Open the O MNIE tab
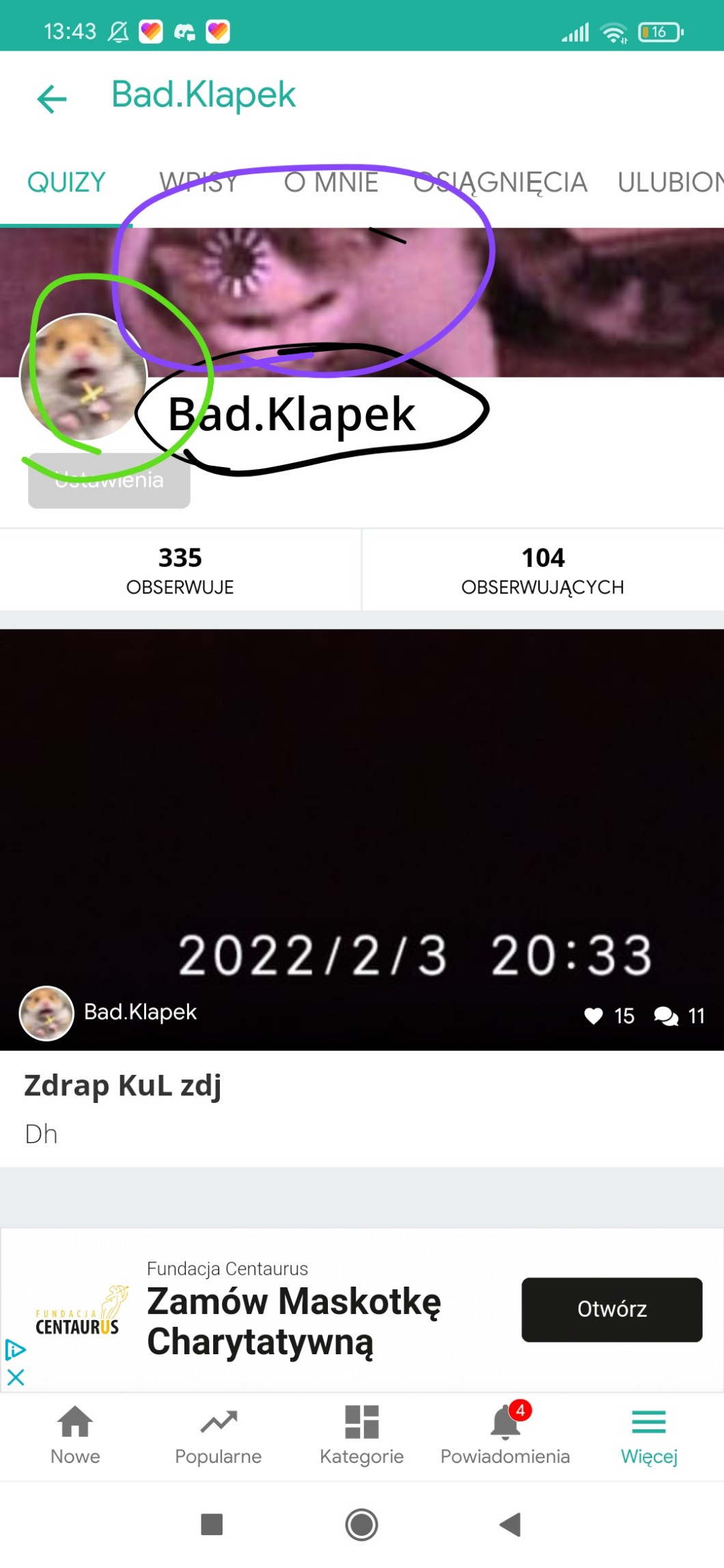 [x=331, y=183]
